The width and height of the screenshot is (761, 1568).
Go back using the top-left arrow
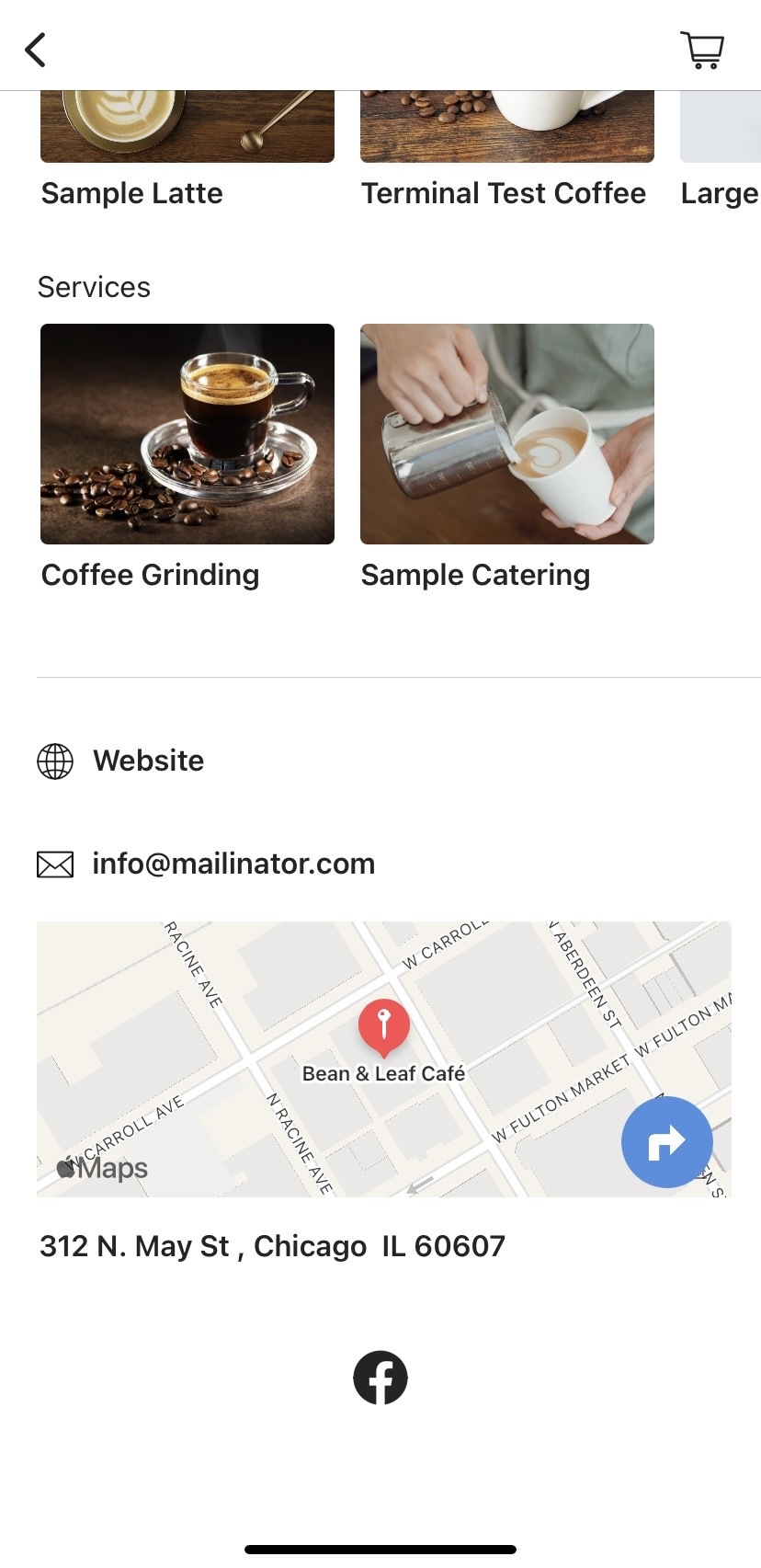35,51
